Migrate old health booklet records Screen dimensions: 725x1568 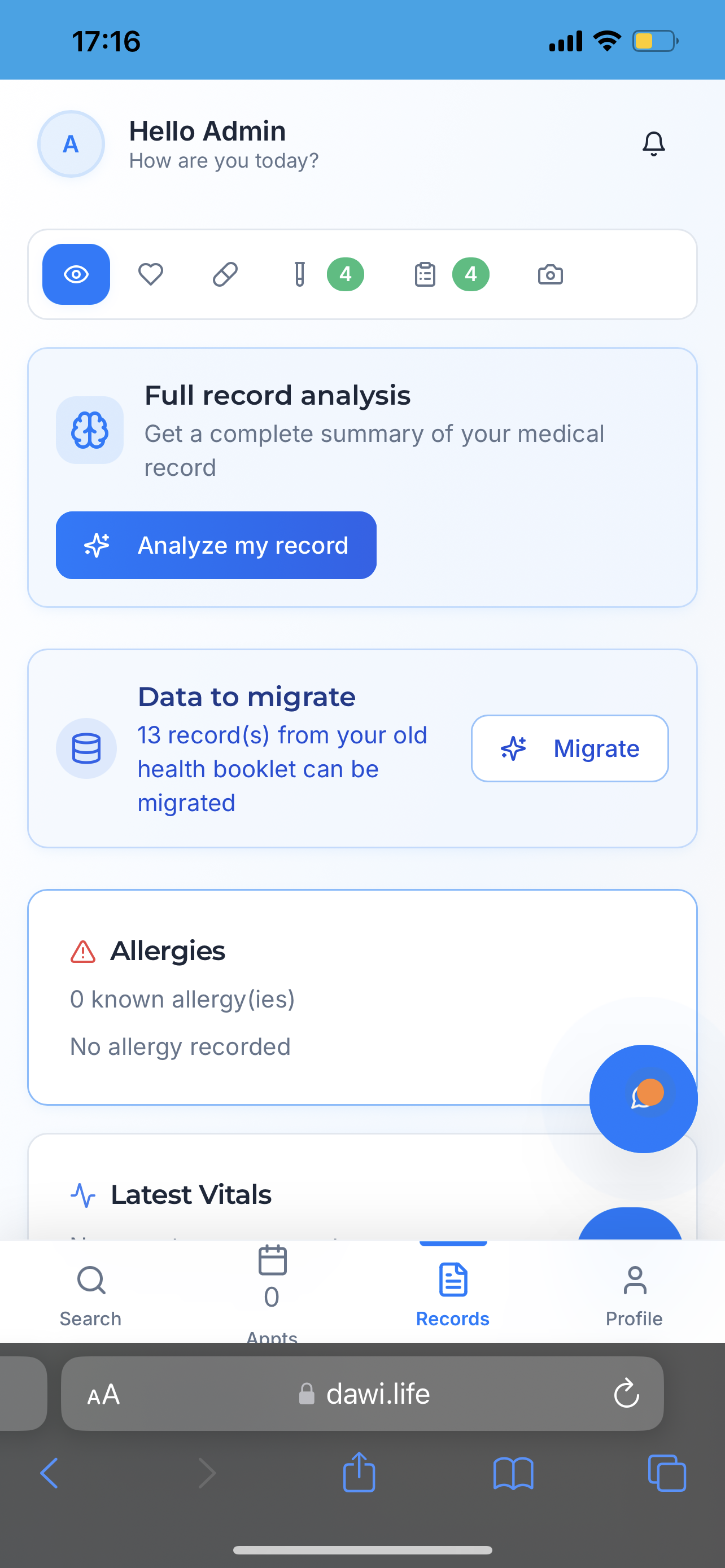pos(569,748)
